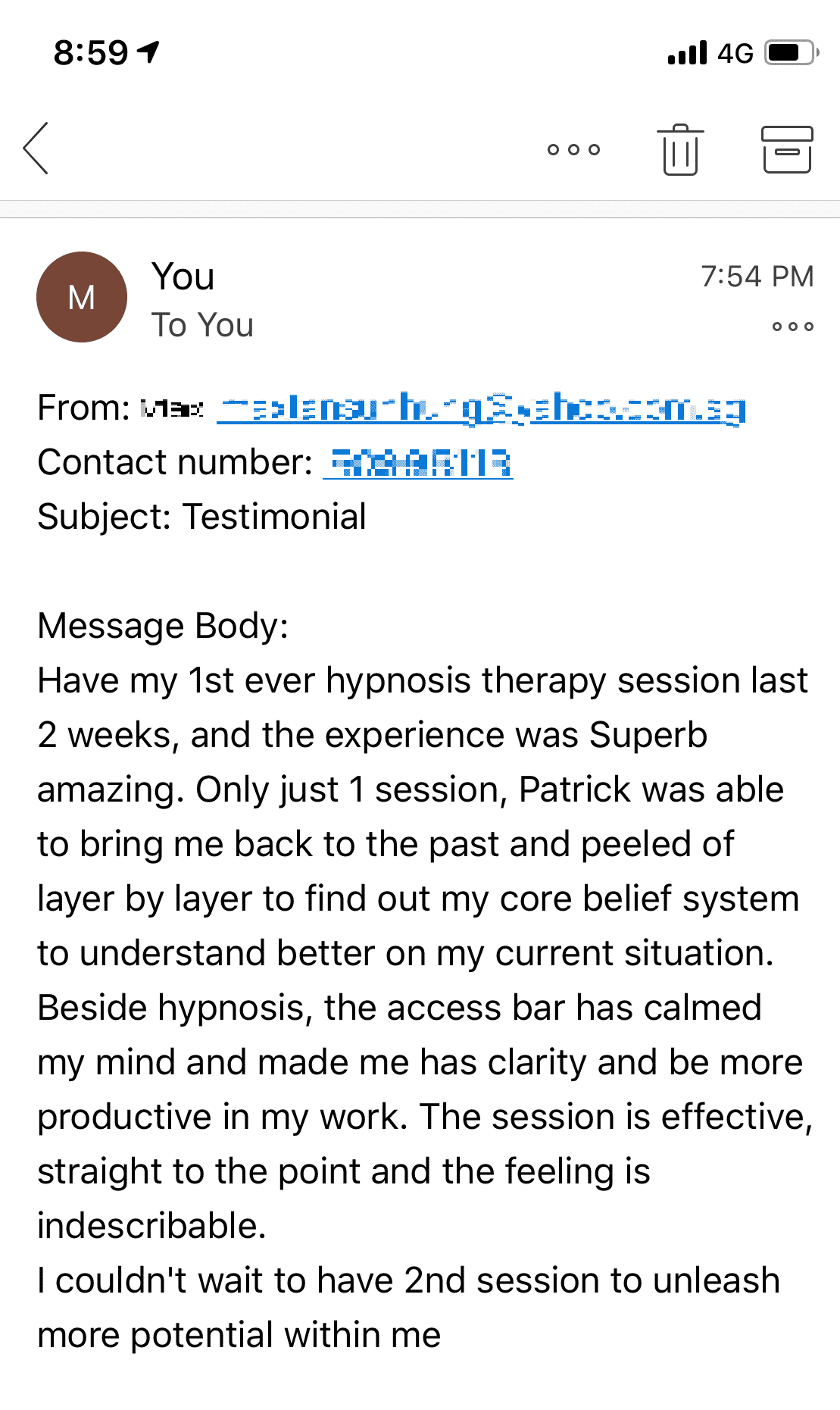Image resolution: width=840 pixels, height=1410 pixels.
Task: Open the sender's email address link
Action: 481,408
